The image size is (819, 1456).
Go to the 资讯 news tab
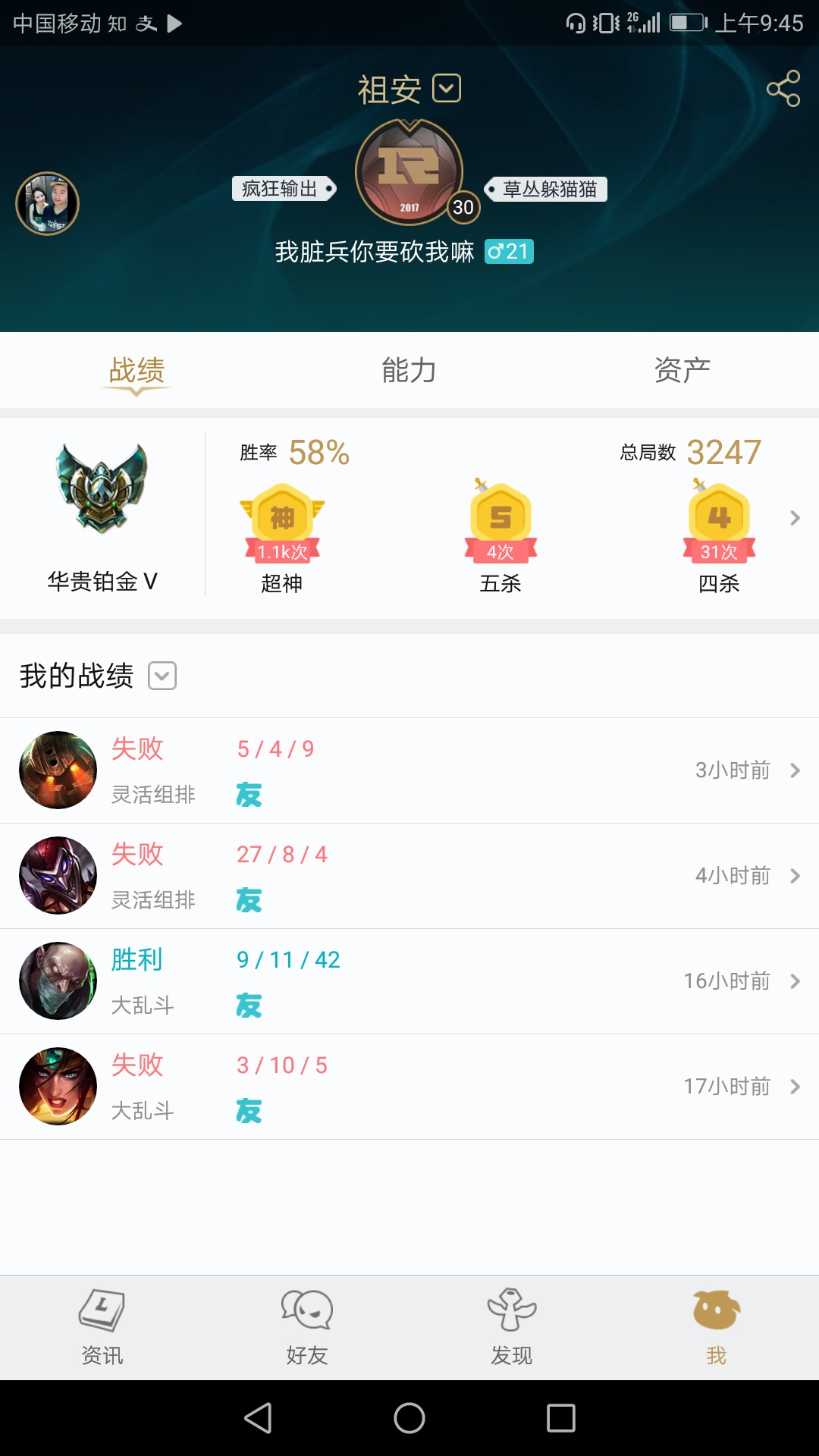coord(102,1327)
